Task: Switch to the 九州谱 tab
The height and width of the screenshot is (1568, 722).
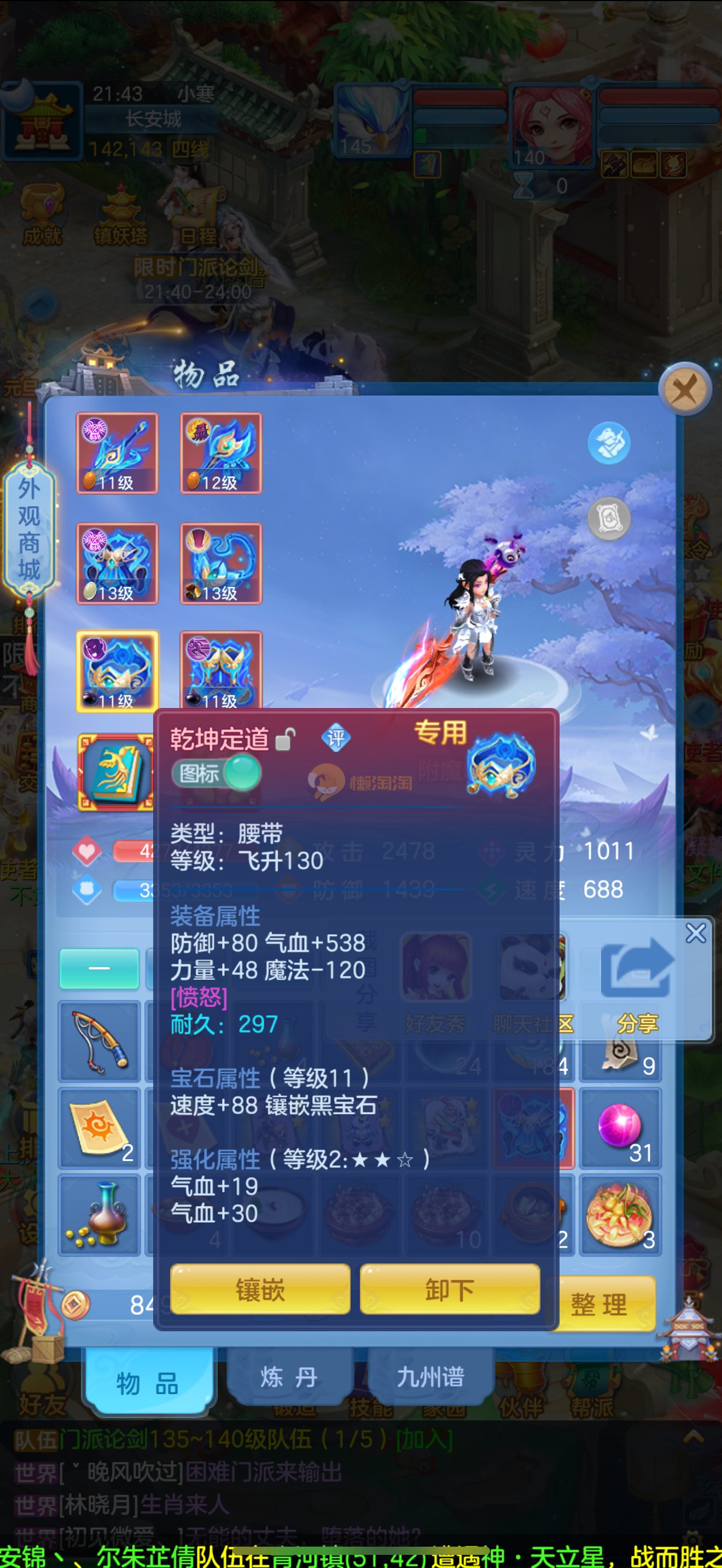Action: pos(430,1378)
